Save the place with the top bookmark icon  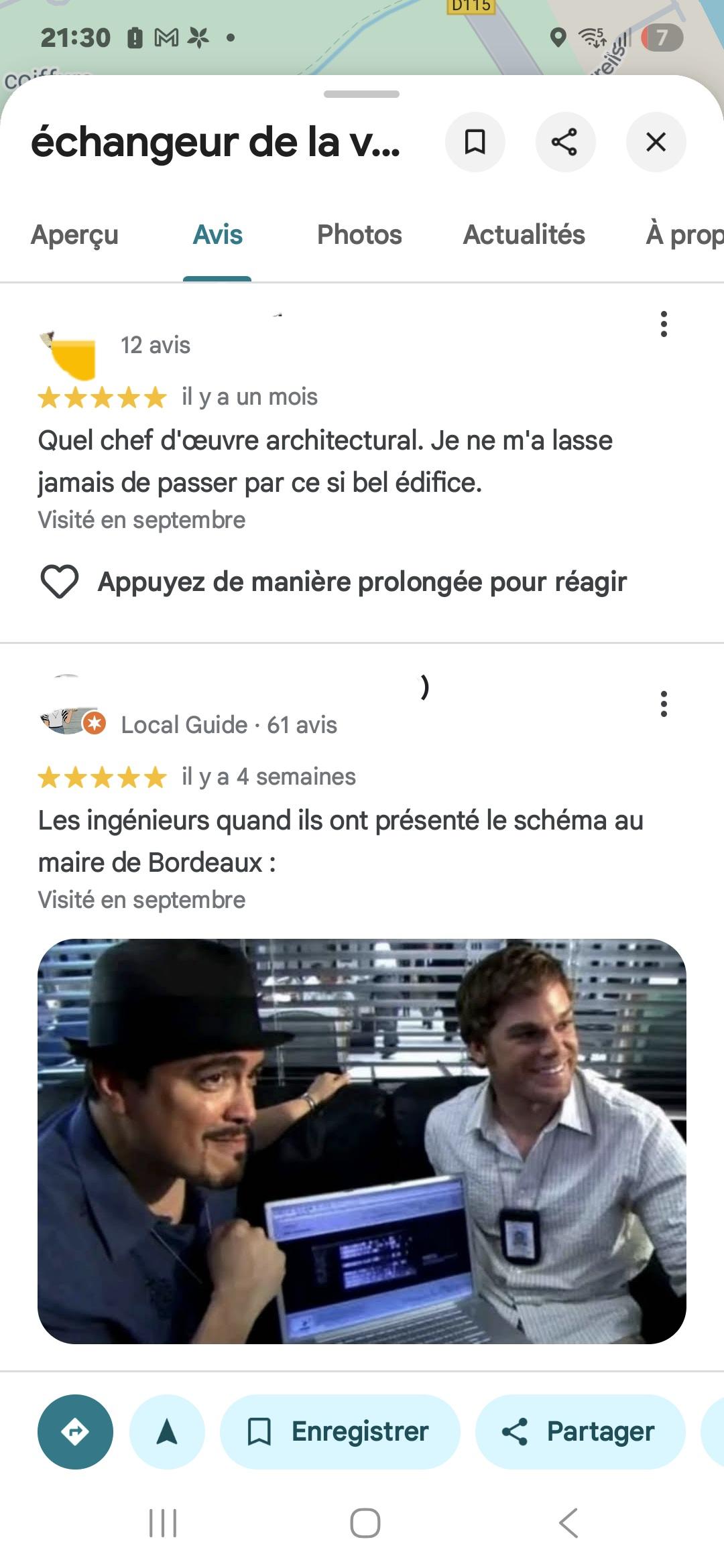475,142
